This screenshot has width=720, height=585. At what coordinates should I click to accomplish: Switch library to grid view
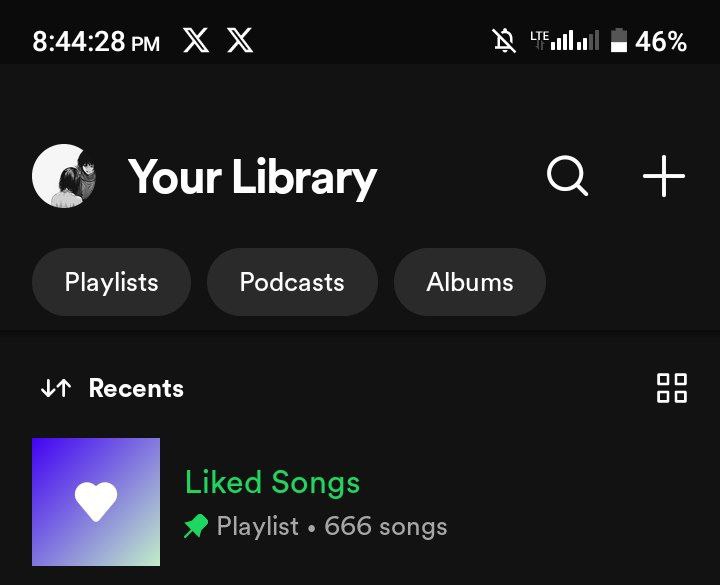click(671, 388)
